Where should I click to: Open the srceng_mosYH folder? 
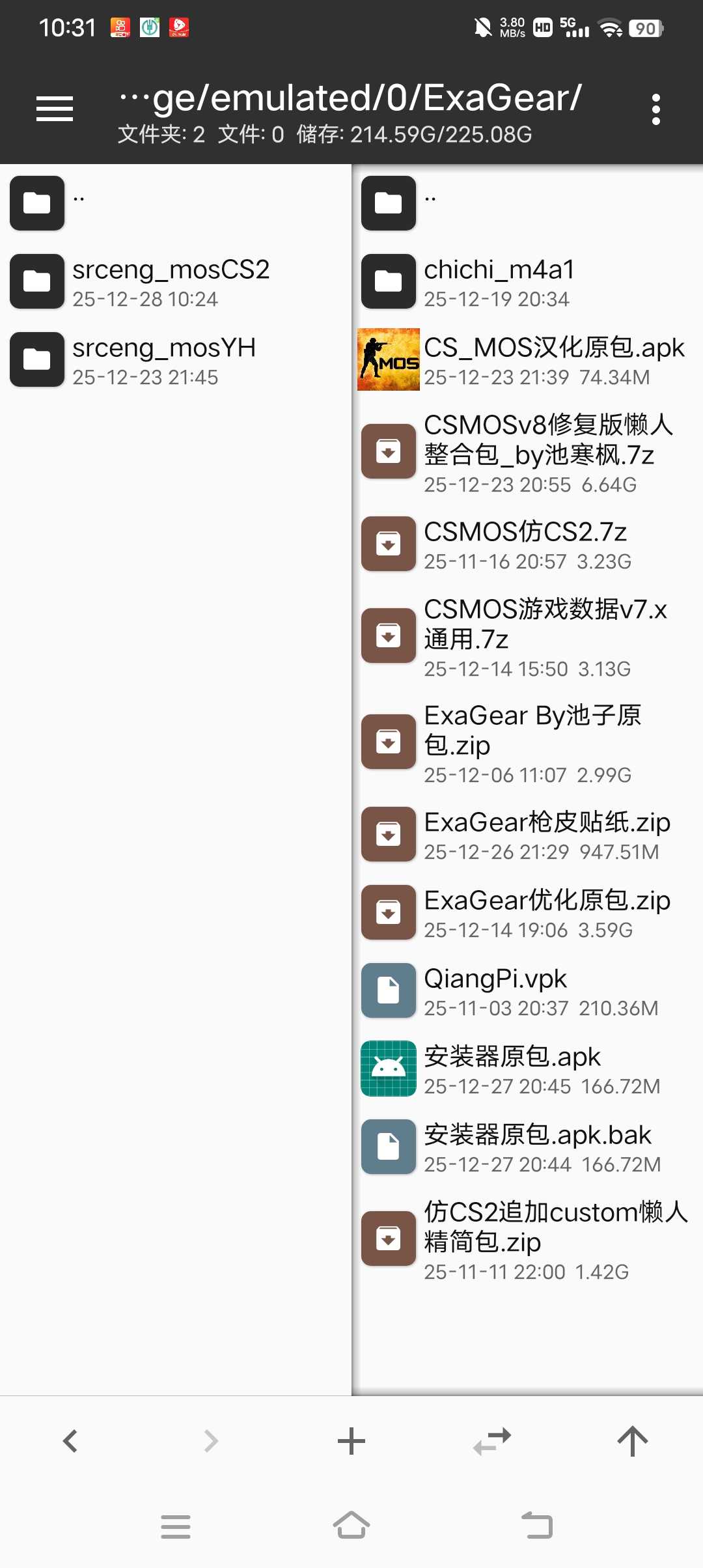[164, 359]
